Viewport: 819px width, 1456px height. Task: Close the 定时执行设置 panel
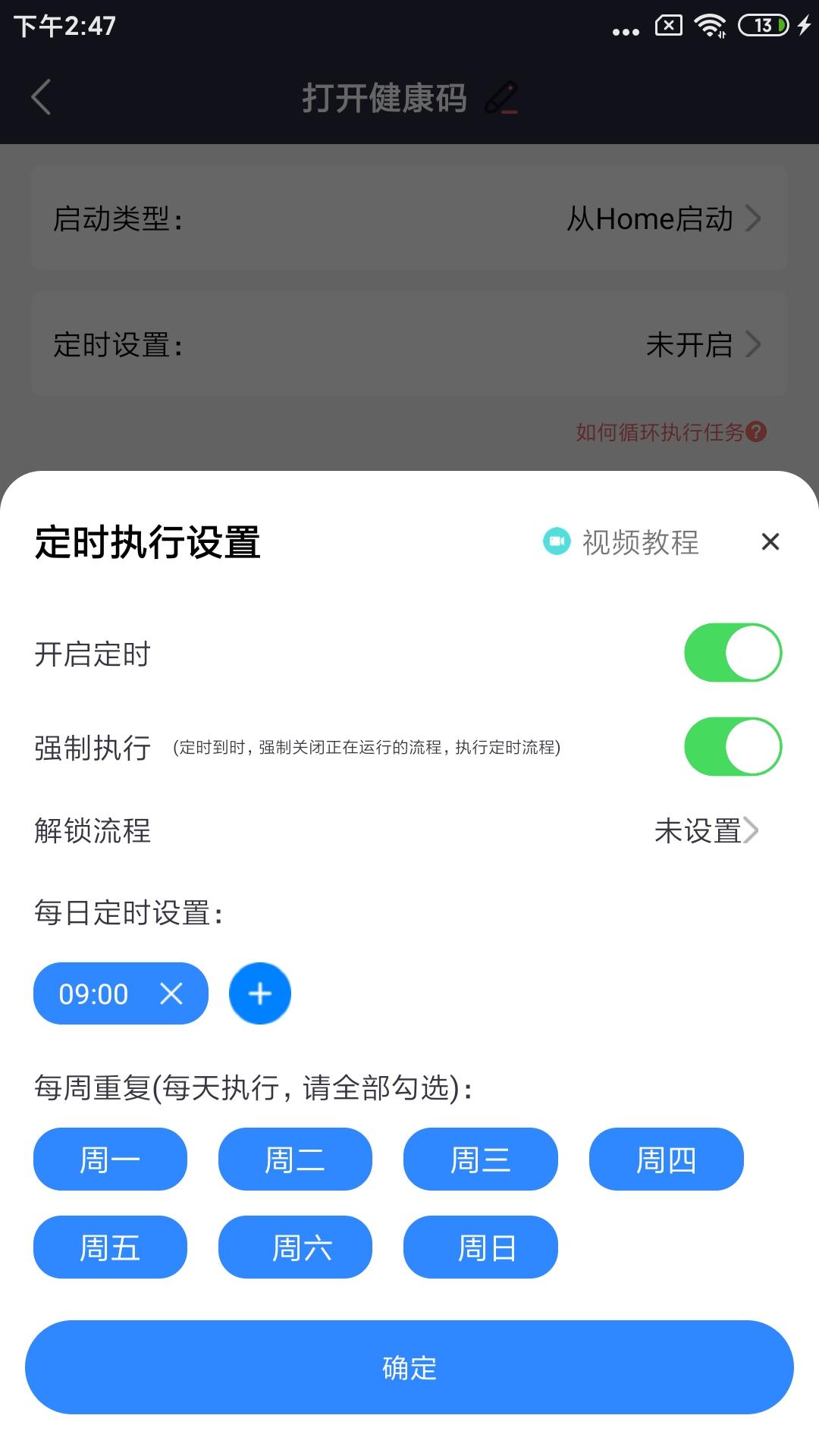click(x=770, y=541)
